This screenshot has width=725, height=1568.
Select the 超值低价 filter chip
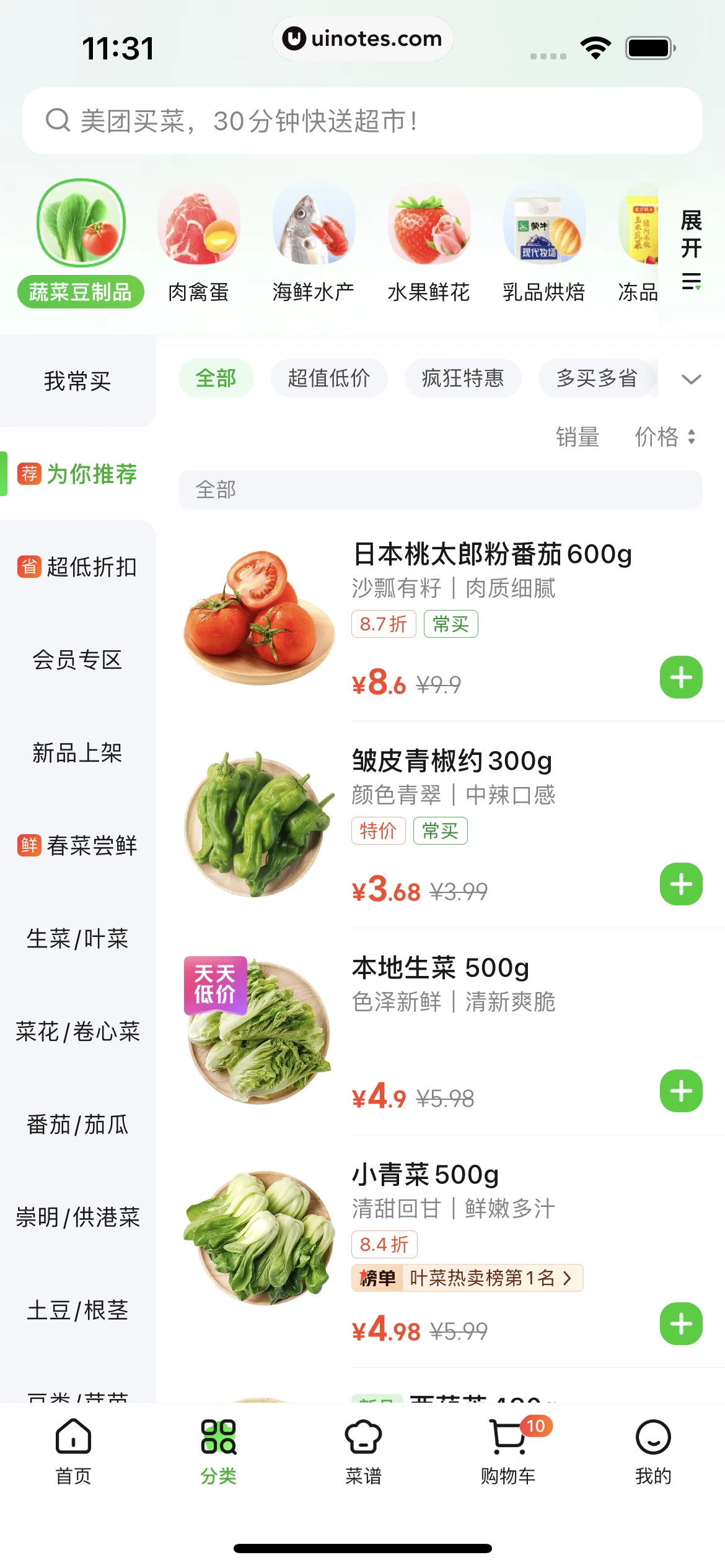(x=329, y=378)
